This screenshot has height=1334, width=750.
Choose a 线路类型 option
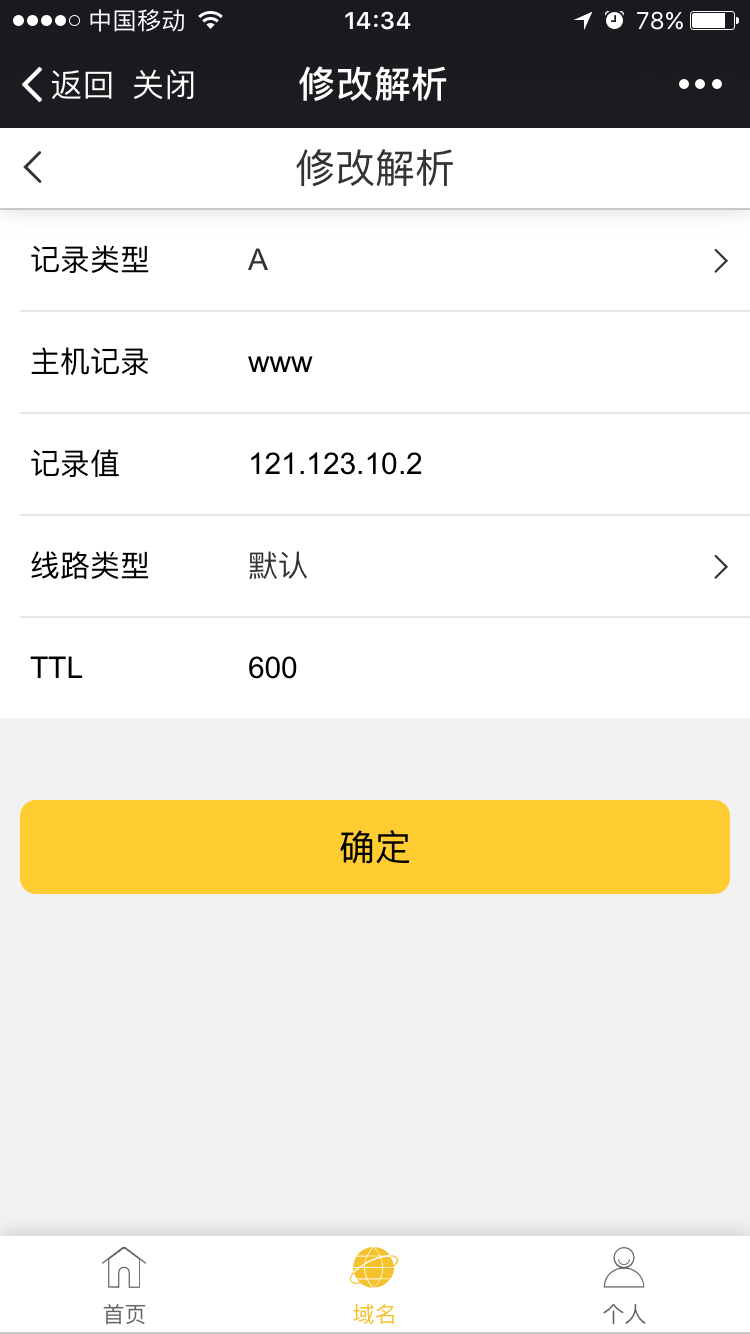(480, 567)
